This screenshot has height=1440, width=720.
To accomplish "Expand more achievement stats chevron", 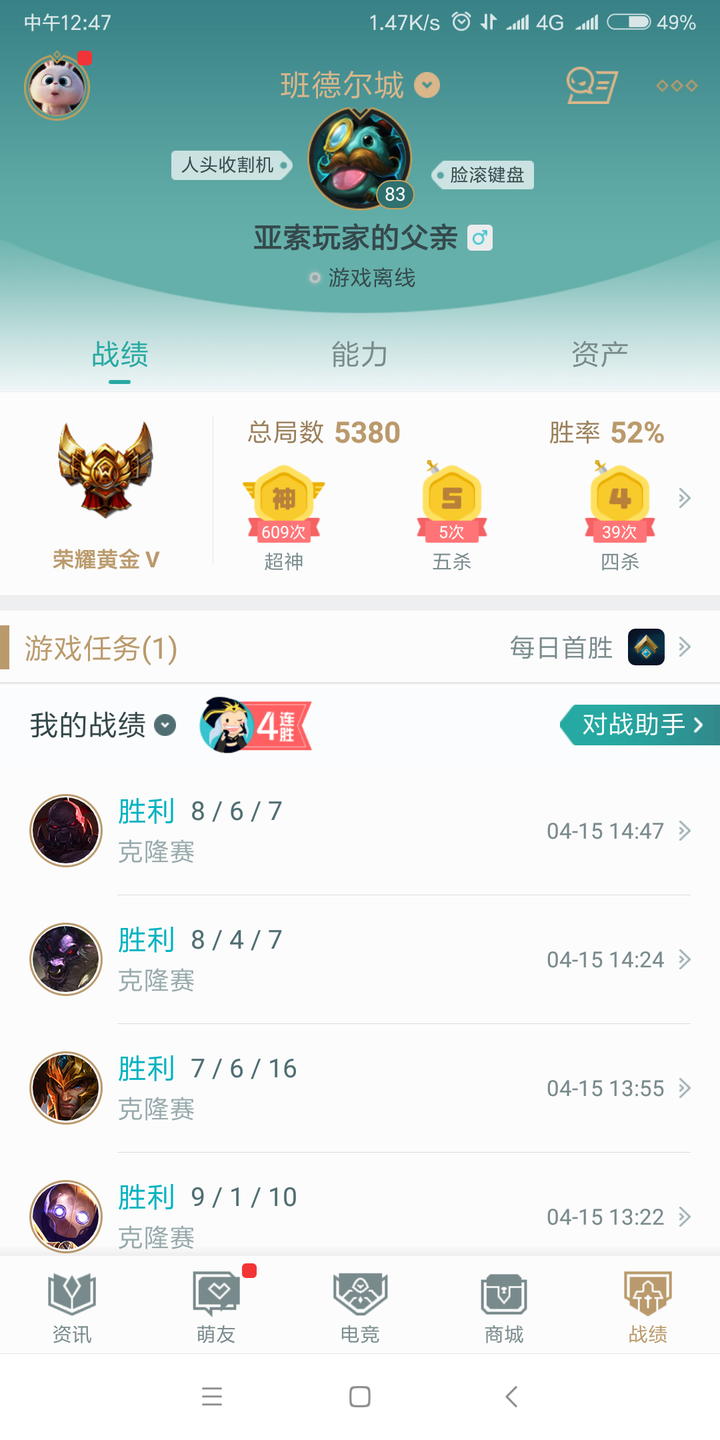I will click(685, 498).
